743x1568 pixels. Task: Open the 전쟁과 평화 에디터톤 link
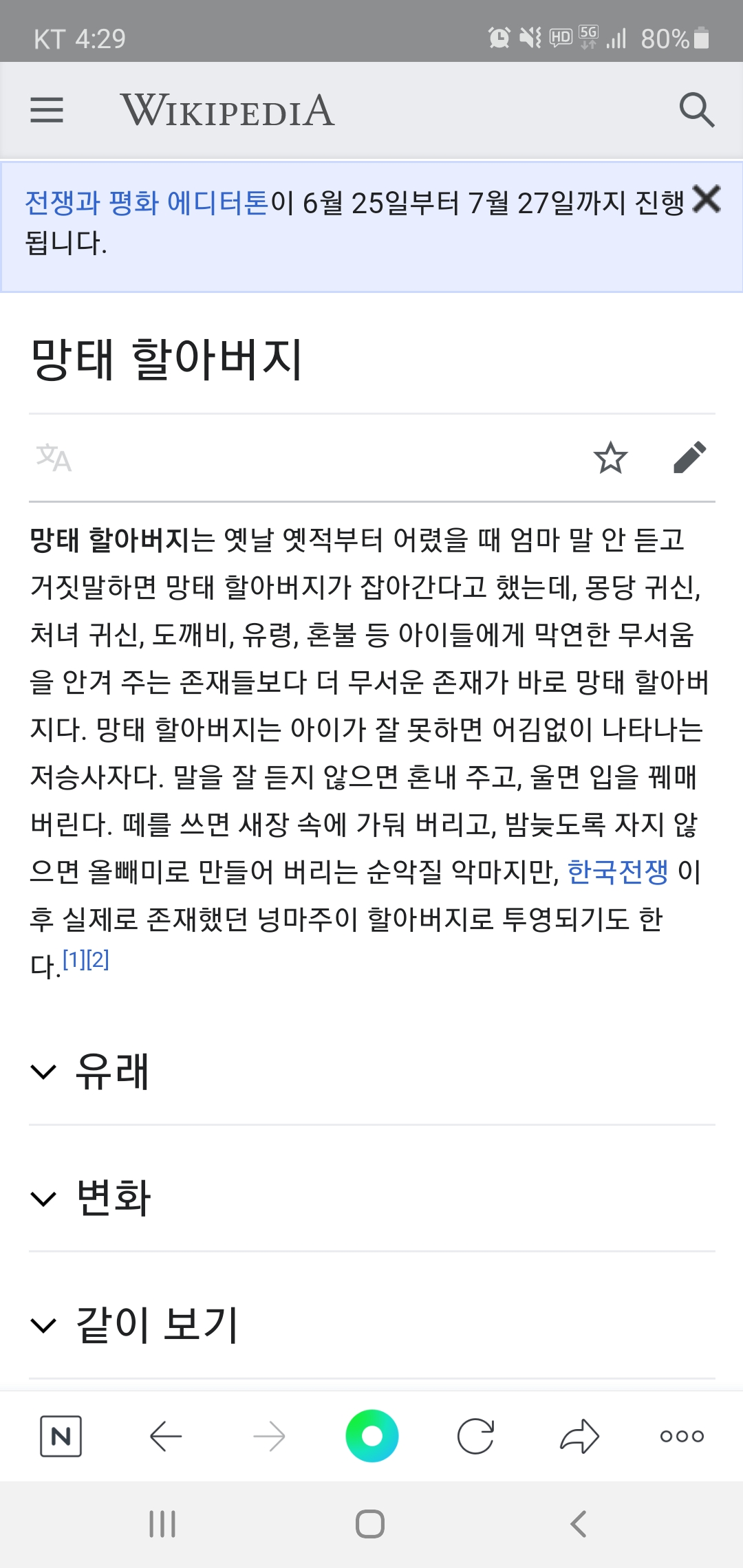click(x=147, y=203)
